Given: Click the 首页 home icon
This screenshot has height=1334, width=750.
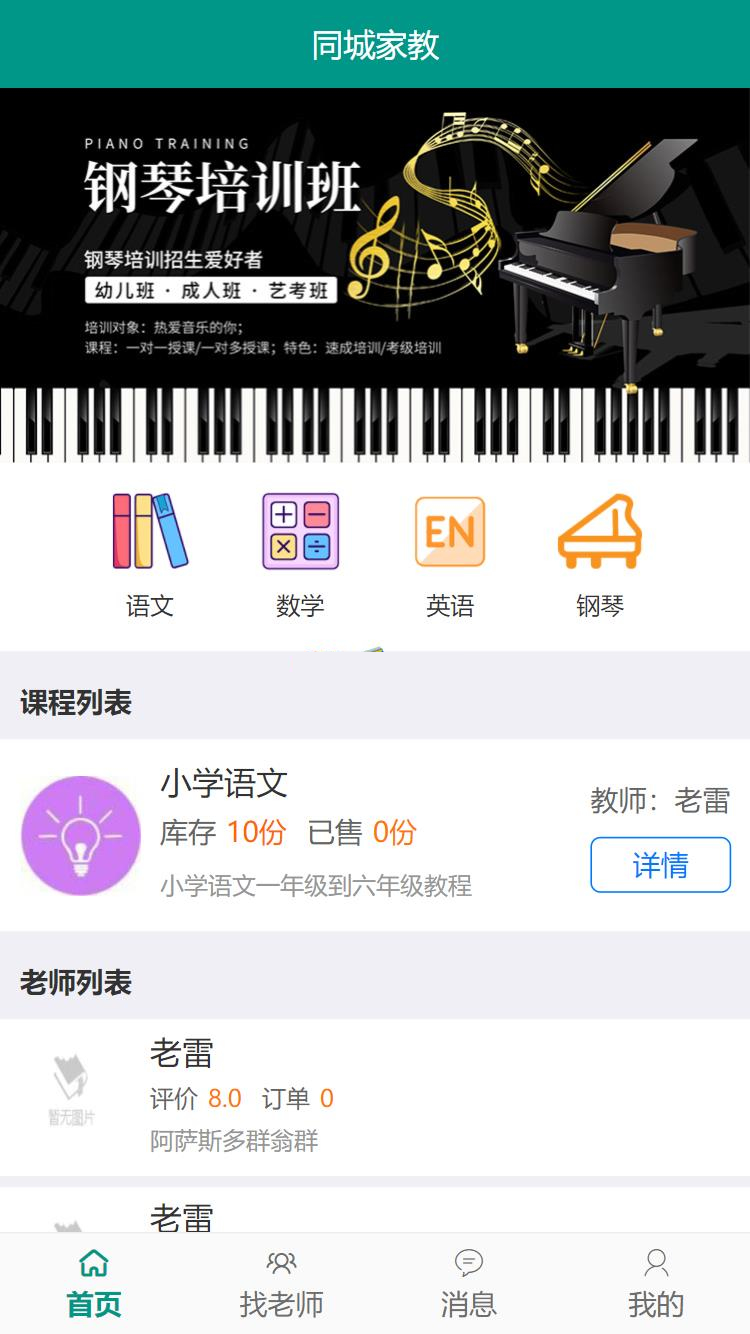Looking at the screenshot, I should (x=93, y=1265).
